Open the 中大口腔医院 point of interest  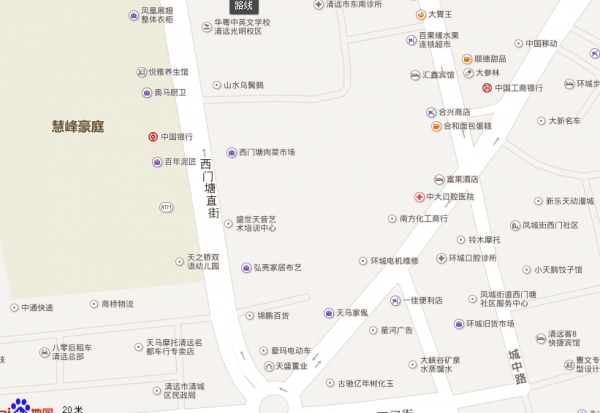(x=419, y=197)
